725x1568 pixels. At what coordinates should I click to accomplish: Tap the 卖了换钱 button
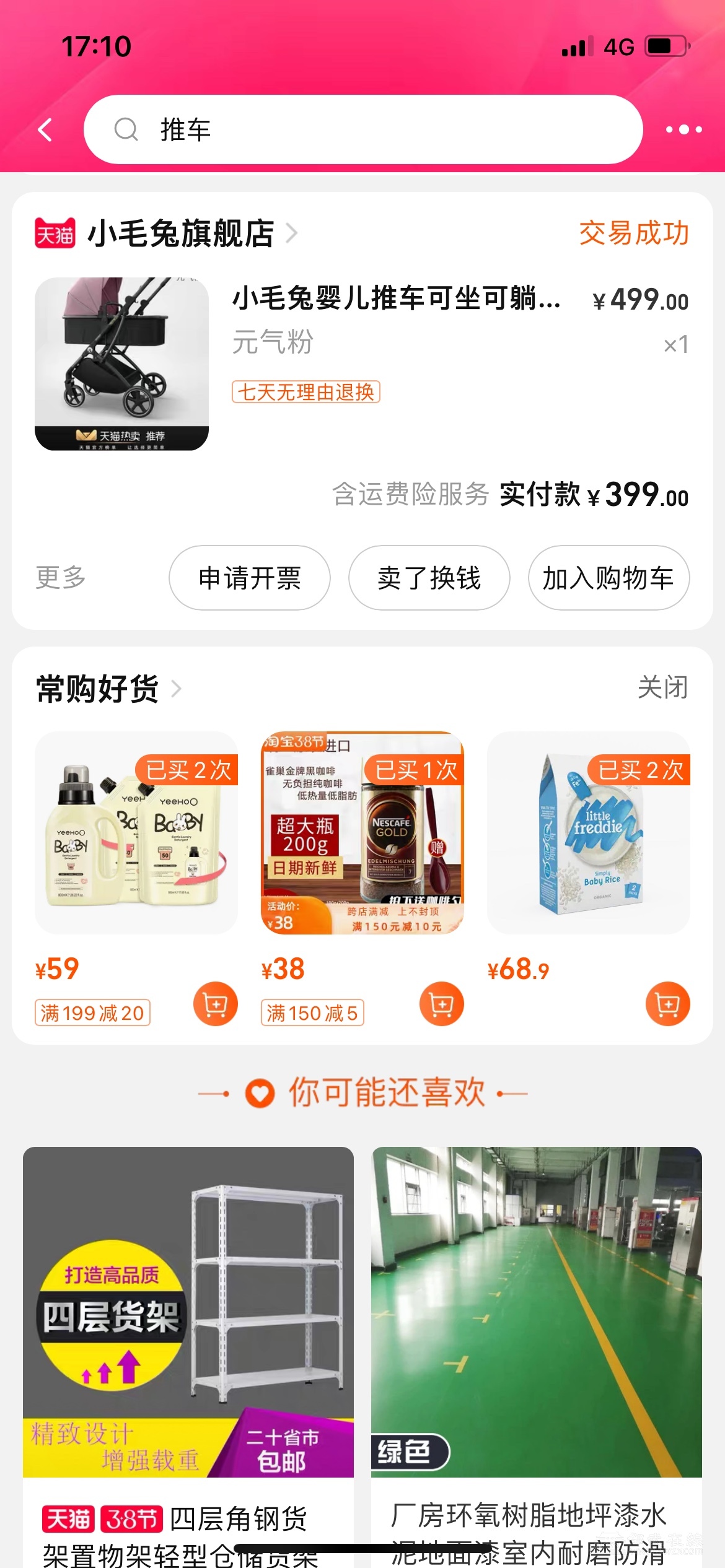point(429,578)
